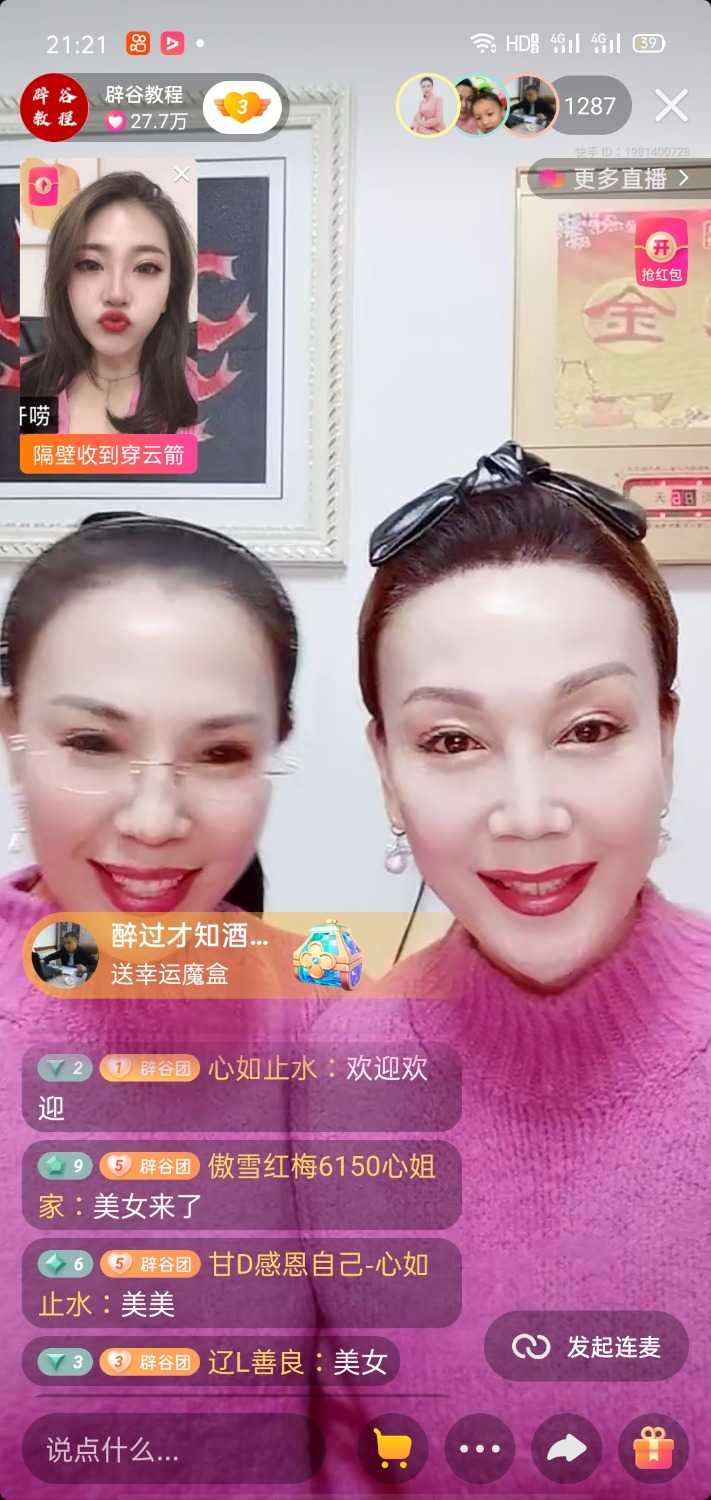Tap the fan badge level 3 icon

[x=243, y=107]
